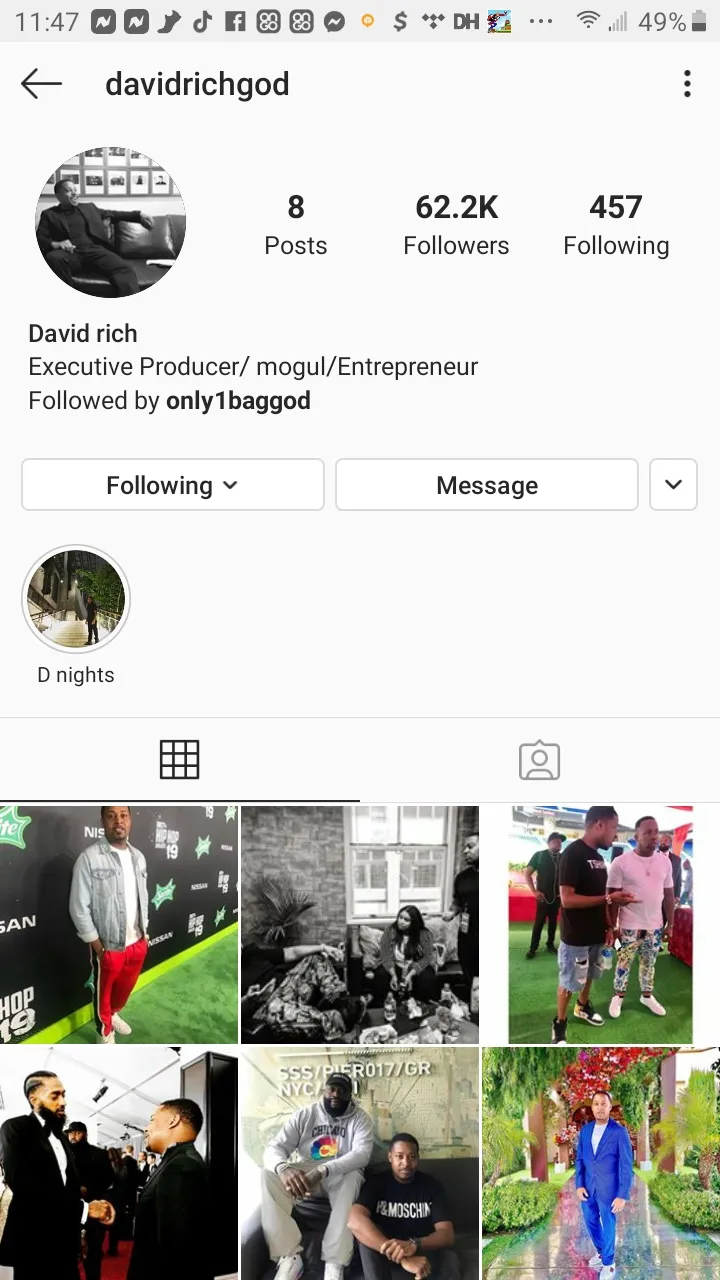Open the hip hop awards green carpet post
Viewport: 720px width, 1280px height.
[x=119, y=924]
